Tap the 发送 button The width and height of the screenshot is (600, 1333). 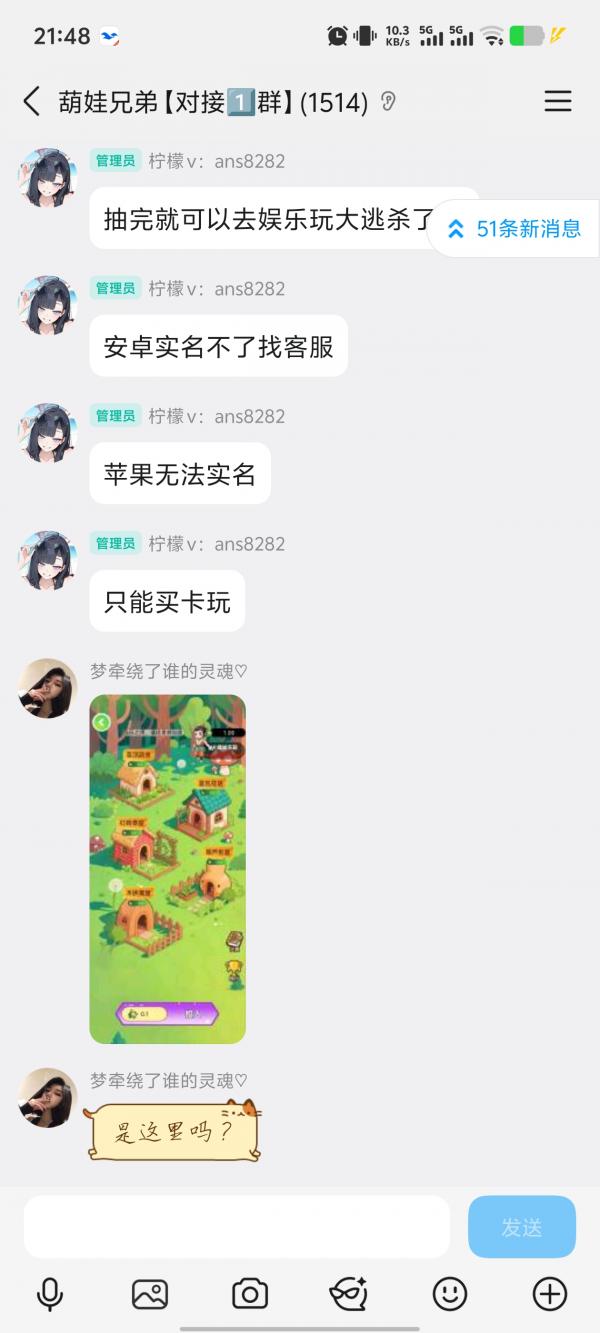click(x=521, y=1227)
